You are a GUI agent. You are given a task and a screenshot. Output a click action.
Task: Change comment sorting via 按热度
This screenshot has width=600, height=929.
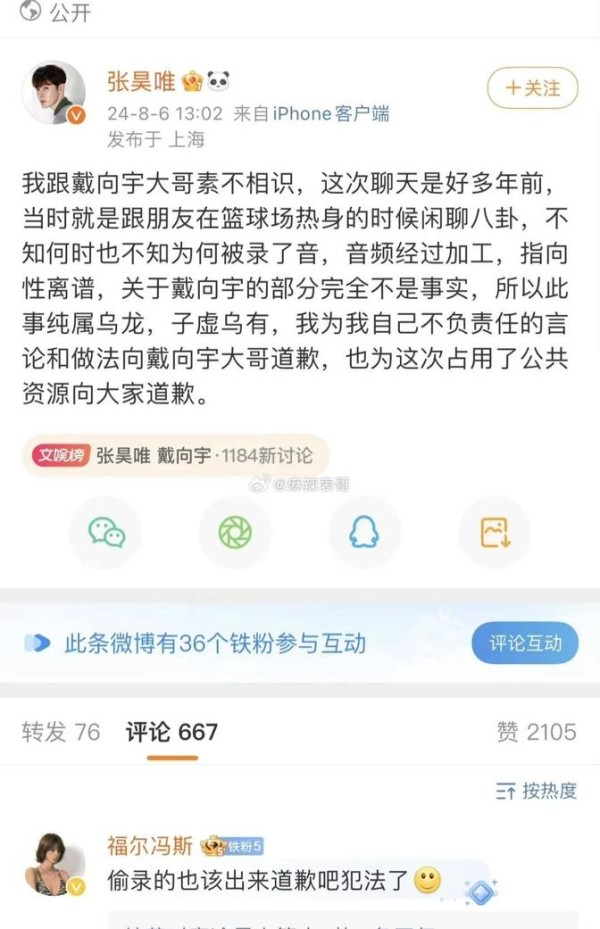tap(537, 791)
